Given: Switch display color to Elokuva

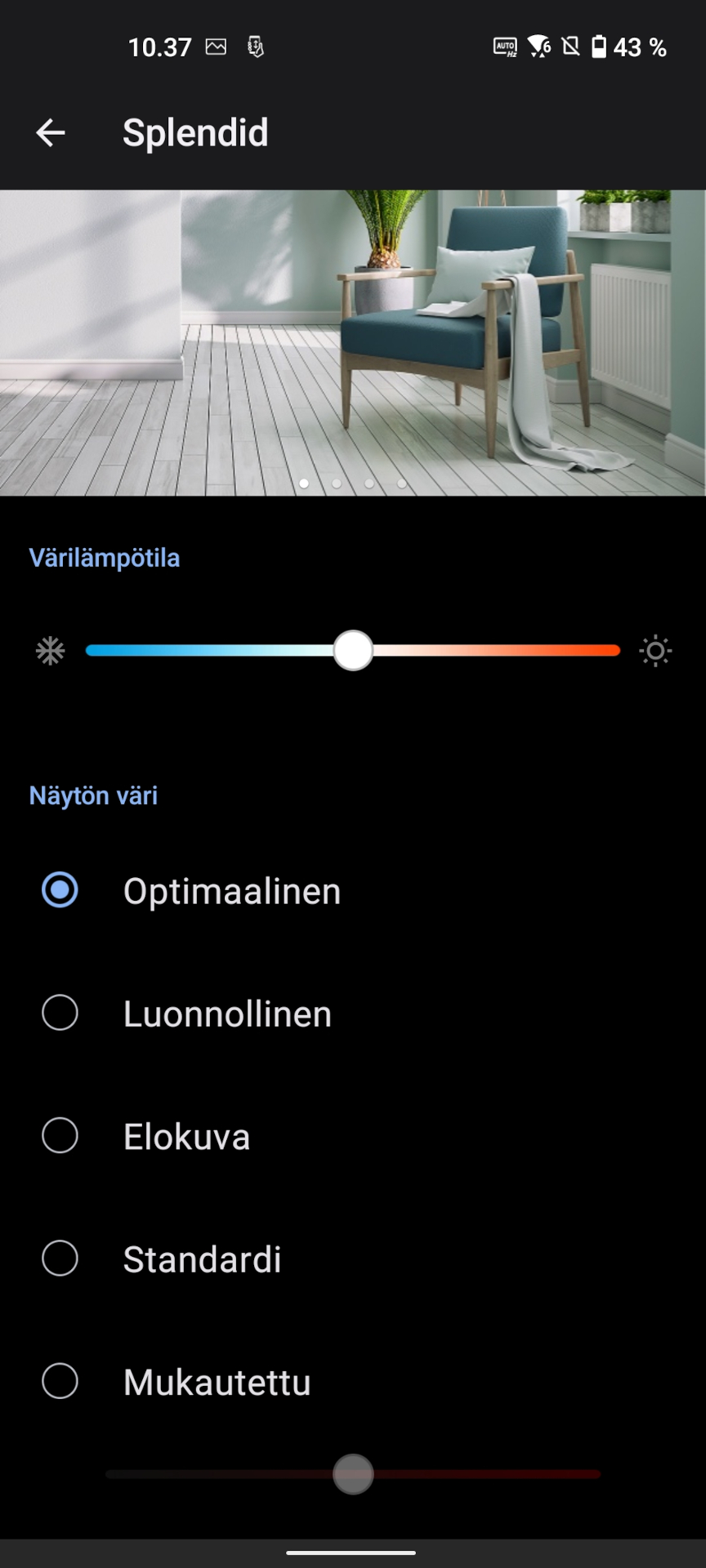Looking at the screenshot, I should coord(60,1136).
